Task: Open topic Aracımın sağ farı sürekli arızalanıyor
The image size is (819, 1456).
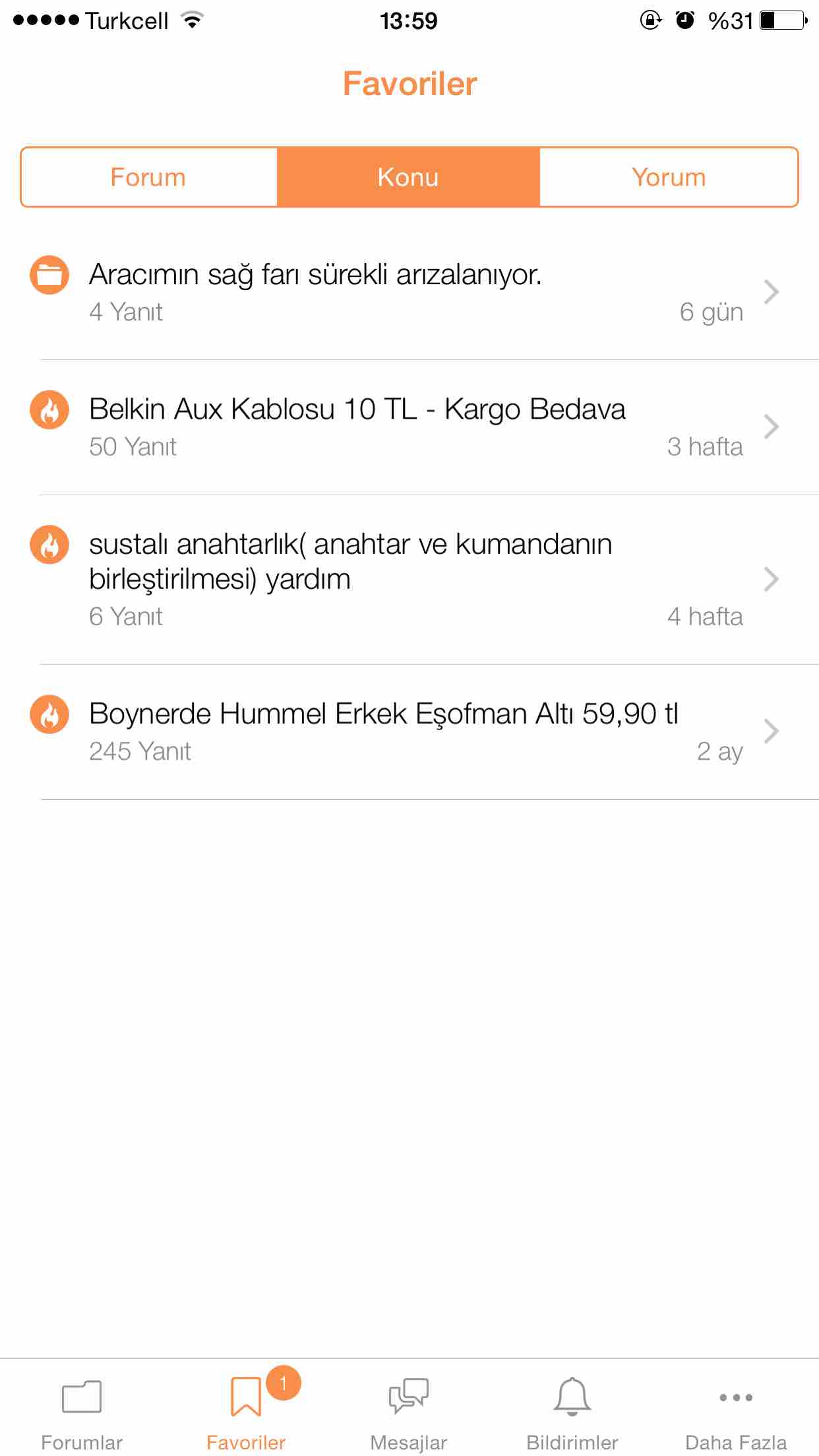Action: (409, 292)
